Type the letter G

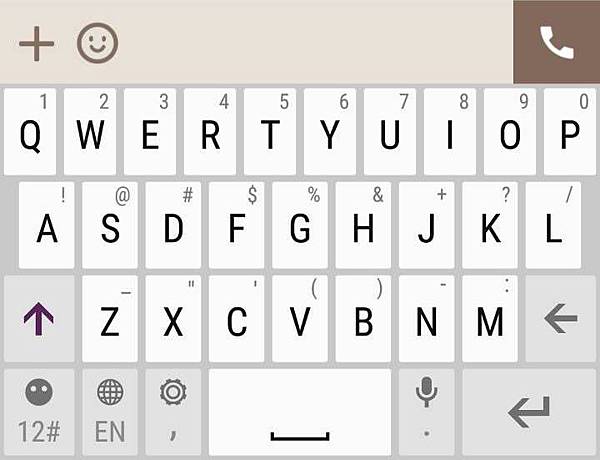pos(300,227)
